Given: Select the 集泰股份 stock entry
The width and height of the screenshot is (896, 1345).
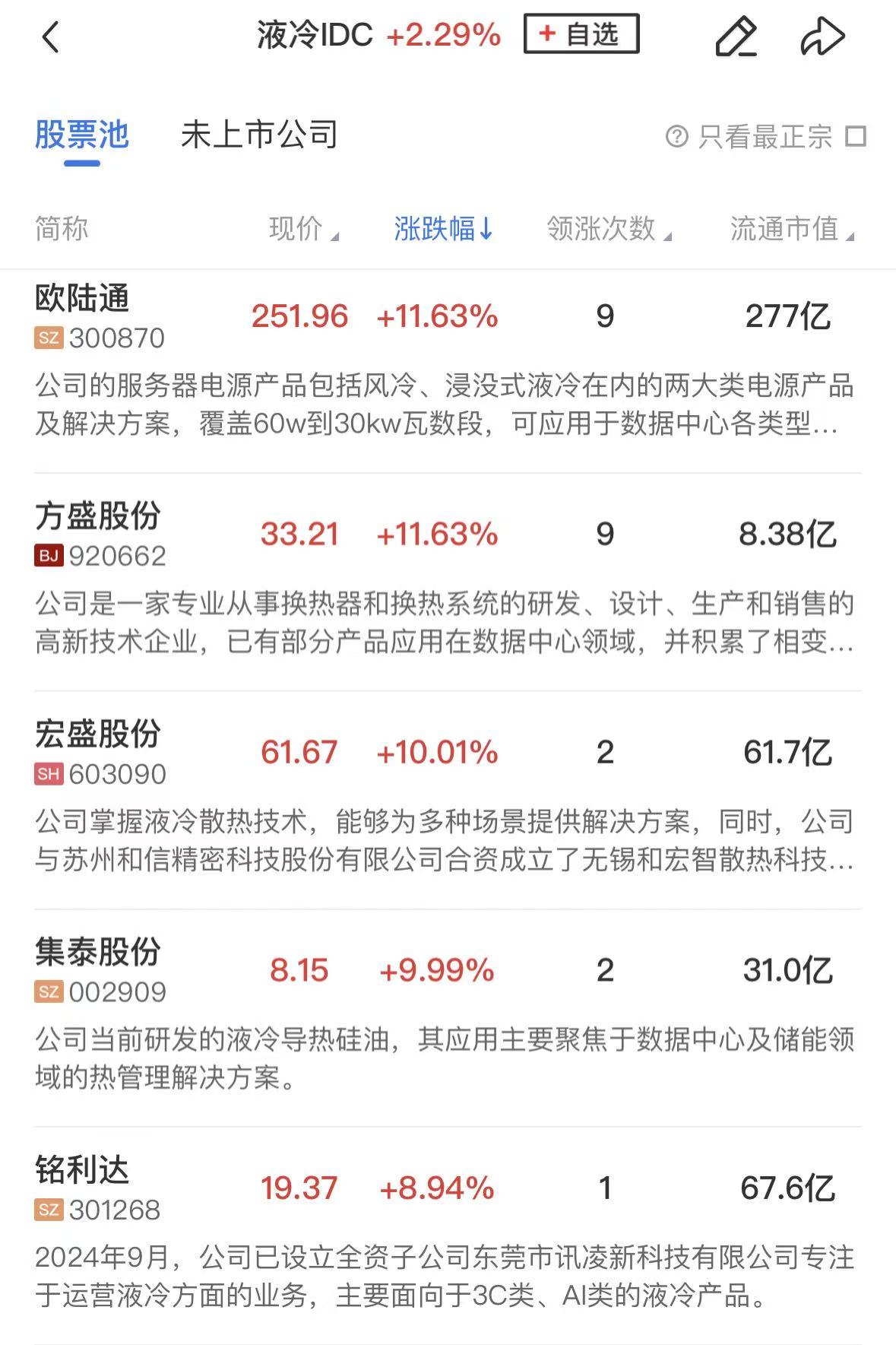Looking at the screenshot, I should coord(97,953).
